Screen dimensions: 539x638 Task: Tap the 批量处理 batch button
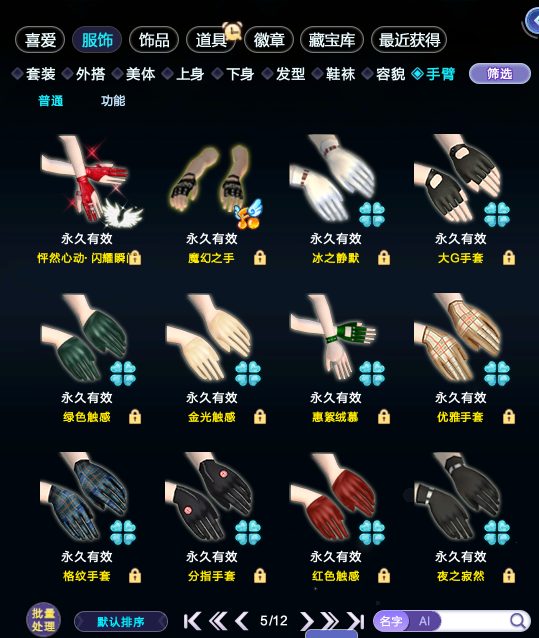click(43, 620)
